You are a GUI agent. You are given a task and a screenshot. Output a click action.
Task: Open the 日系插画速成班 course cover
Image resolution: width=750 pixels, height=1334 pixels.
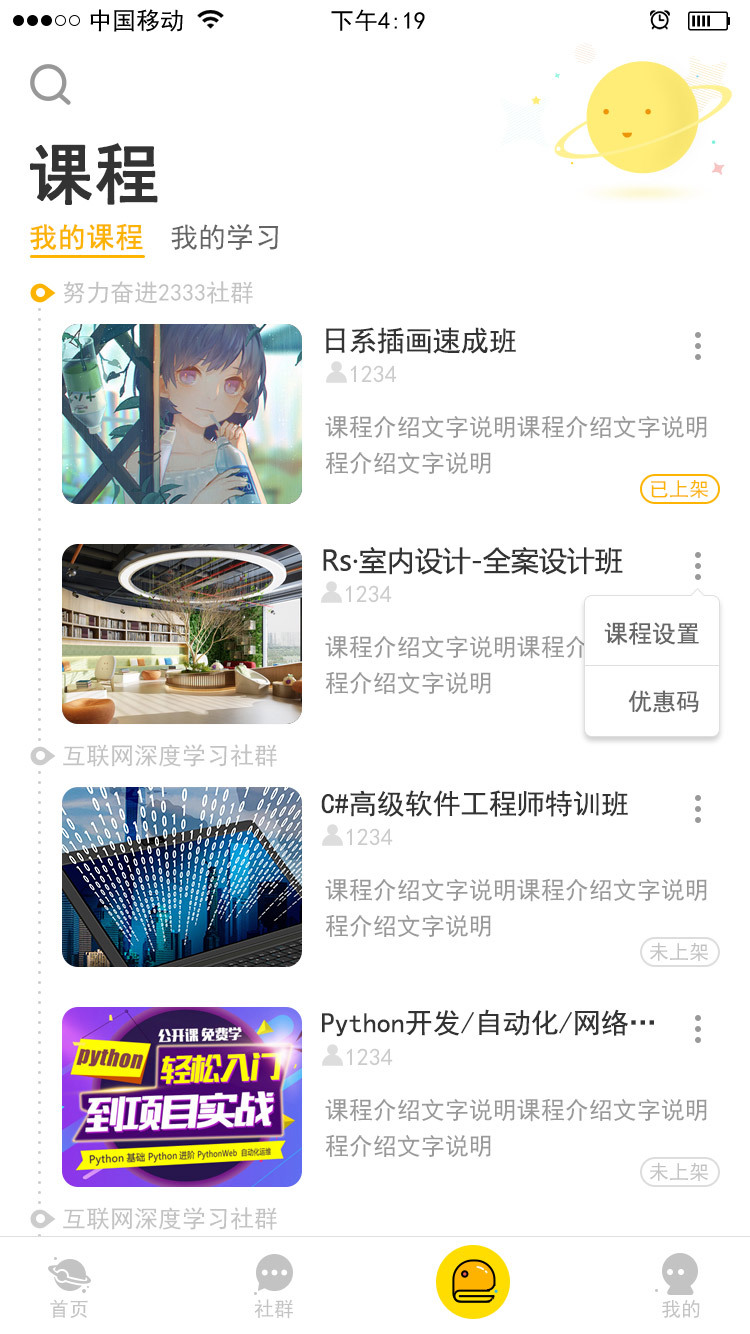click(182, 414)
